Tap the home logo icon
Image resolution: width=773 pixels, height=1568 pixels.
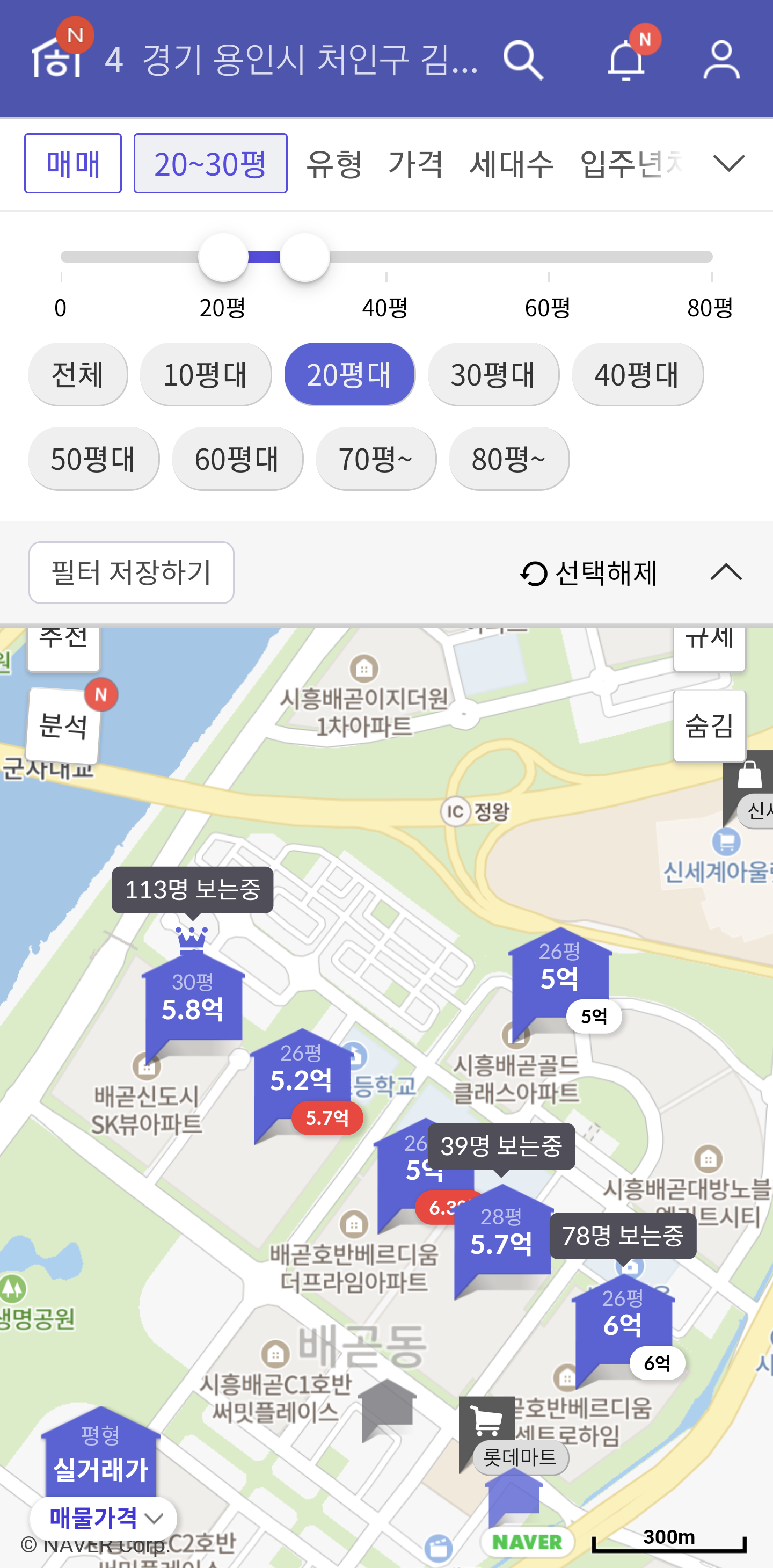click(x=56, y=57)
